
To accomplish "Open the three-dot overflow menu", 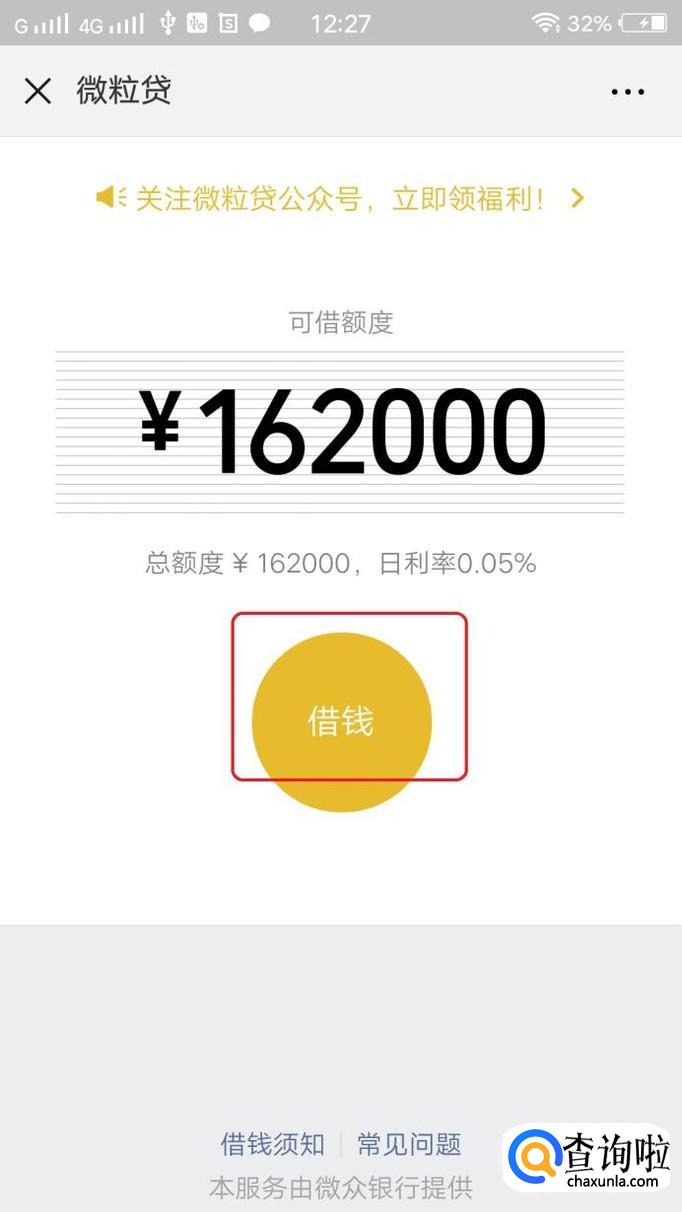I will (x=628, y=92).
